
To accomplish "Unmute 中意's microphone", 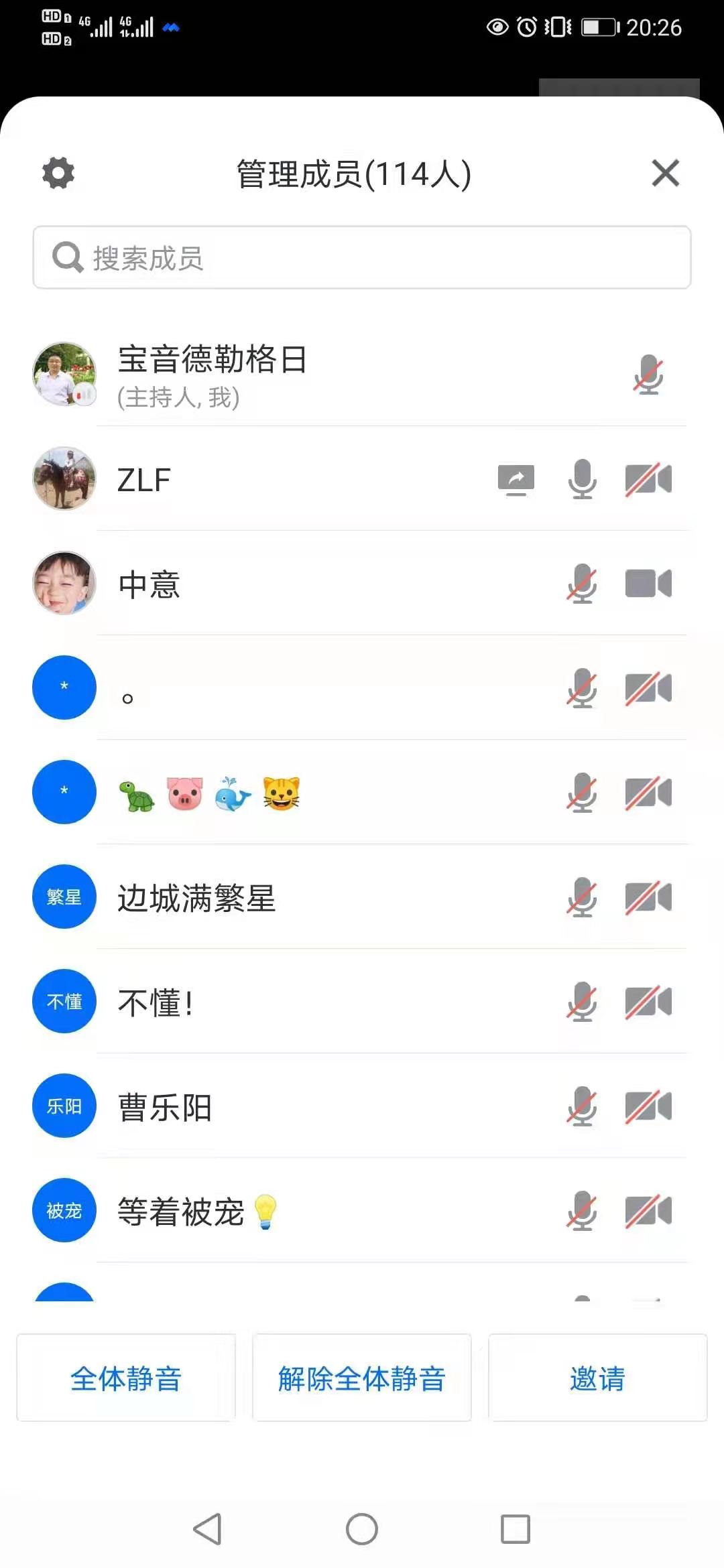I will (x=582, y=584).
